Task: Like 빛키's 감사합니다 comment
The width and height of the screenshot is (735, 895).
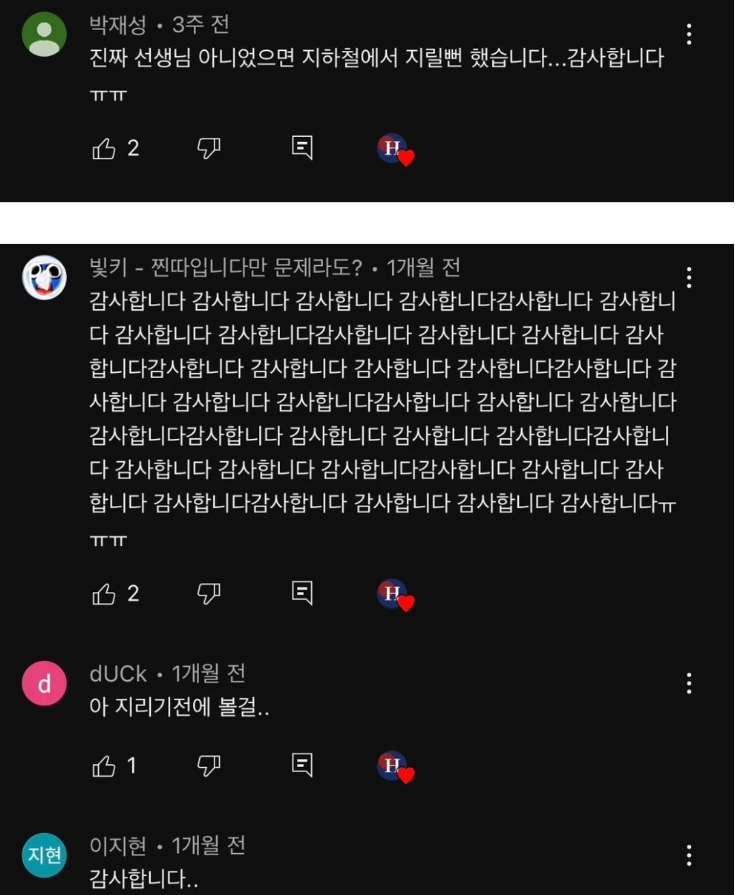Action: click(x=104, y=593)
